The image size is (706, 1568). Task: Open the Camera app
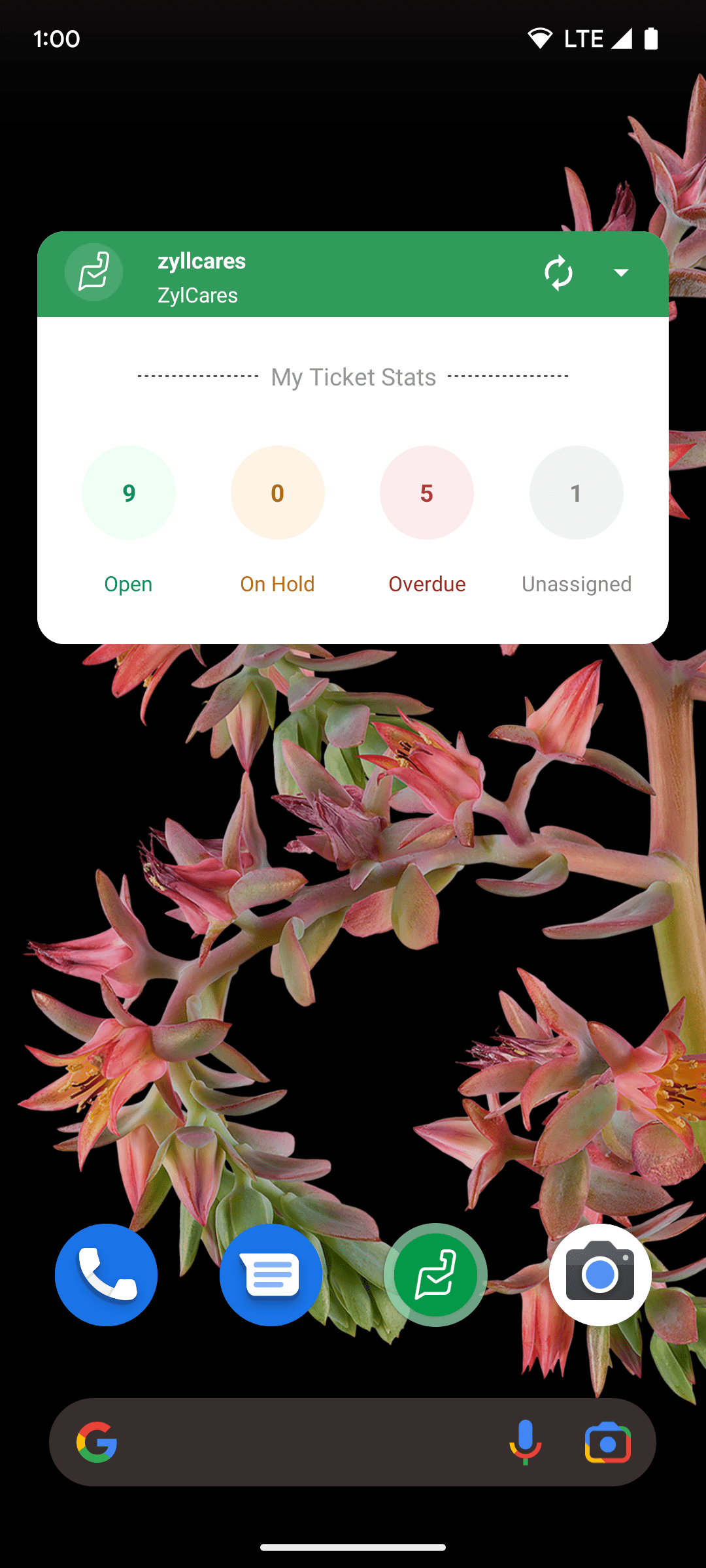click(x=600, y=1275)
